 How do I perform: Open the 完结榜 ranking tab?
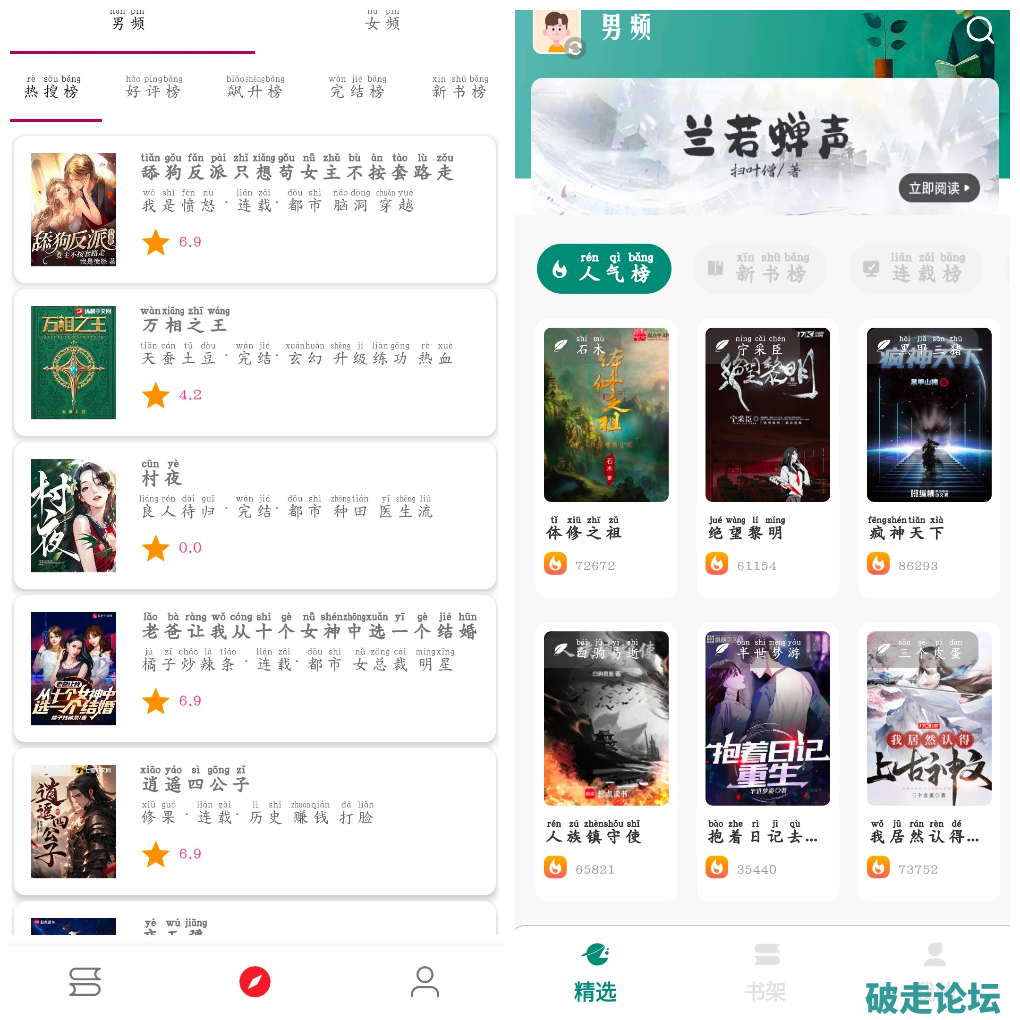click(x=357, y=91)
